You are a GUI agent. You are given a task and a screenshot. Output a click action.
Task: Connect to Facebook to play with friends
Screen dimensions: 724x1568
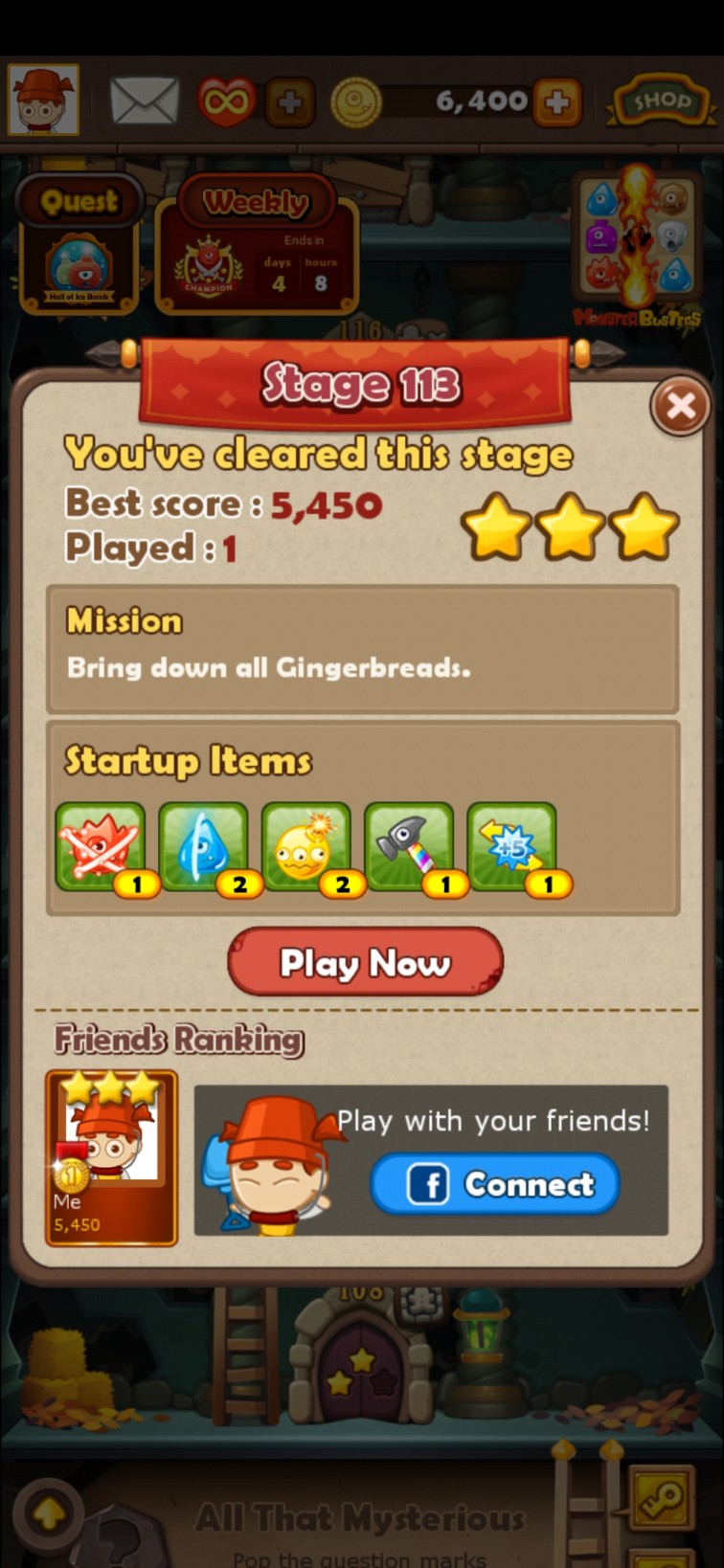click(494, 1184)
